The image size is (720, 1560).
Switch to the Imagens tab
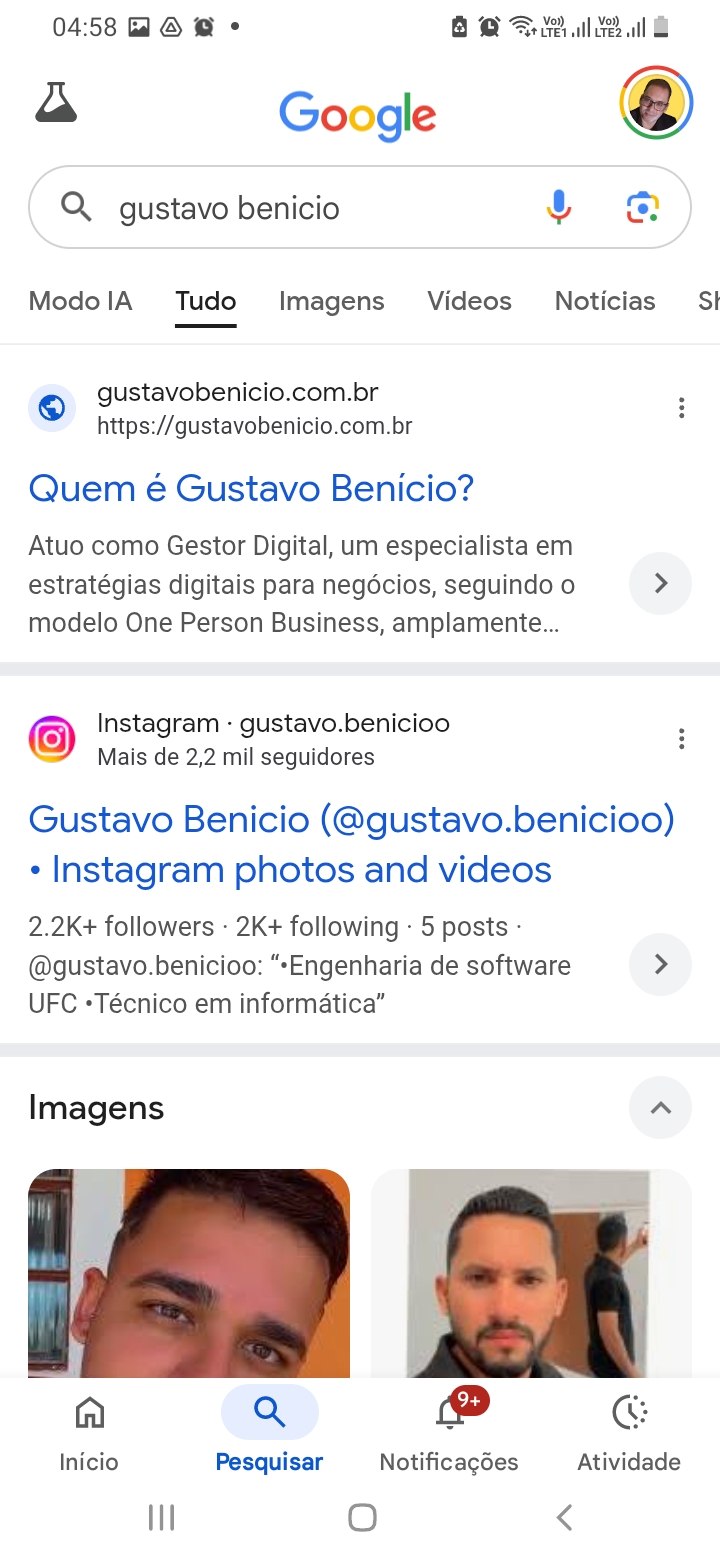click(331, 301)
